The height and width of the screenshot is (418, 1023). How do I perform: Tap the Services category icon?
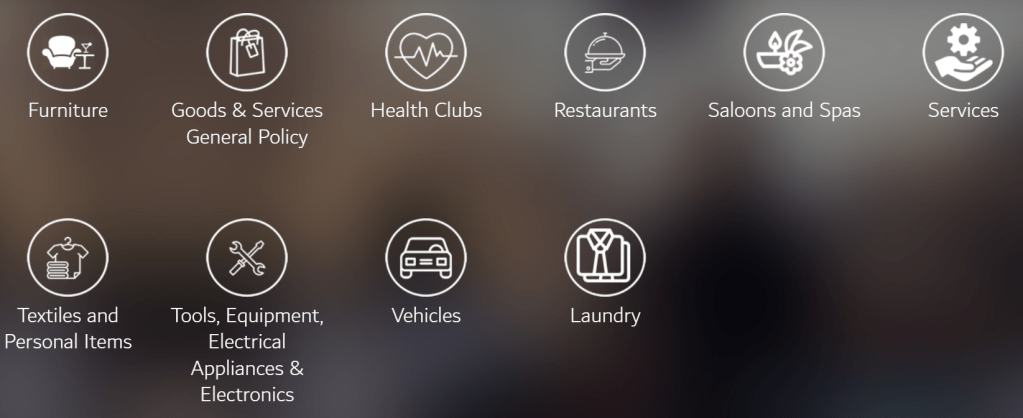point(962,54)
